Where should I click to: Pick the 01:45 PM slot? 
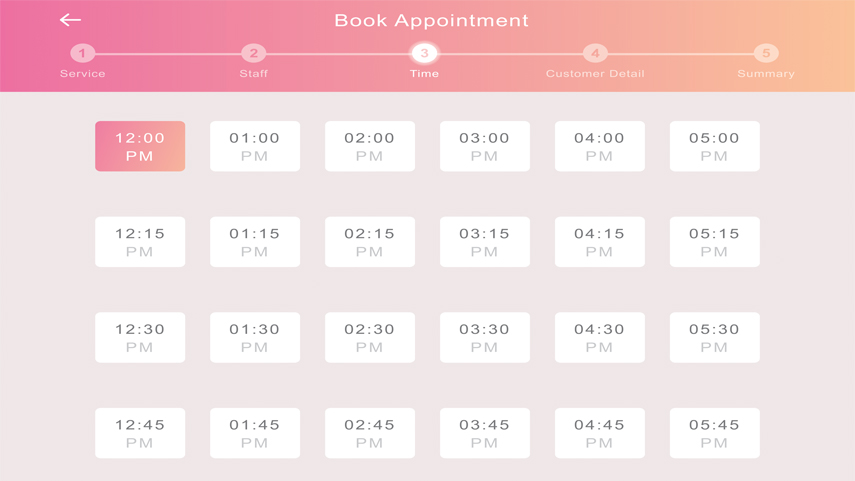pos(255,433)
